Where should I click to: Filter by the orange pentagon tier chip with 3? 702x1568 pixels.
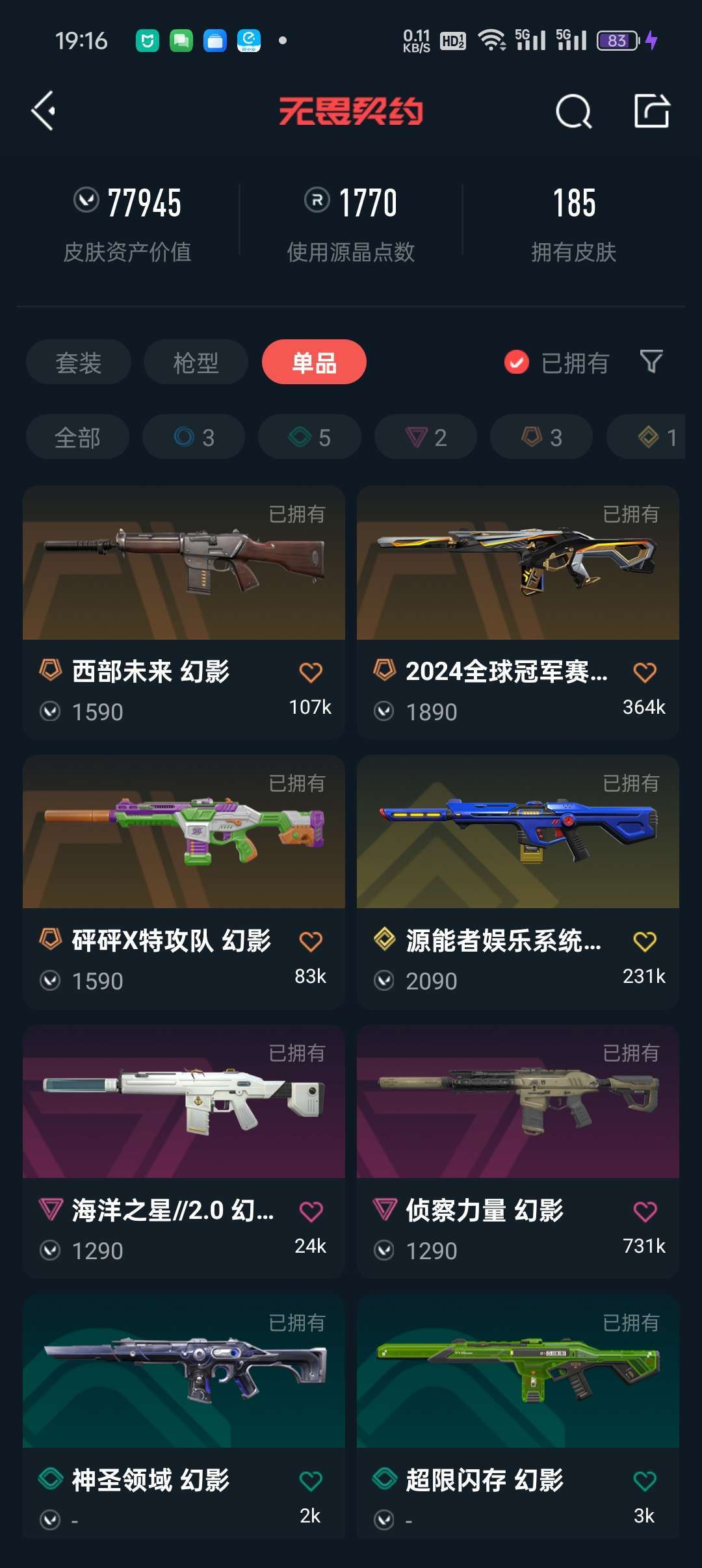click(x=541, y=437)
